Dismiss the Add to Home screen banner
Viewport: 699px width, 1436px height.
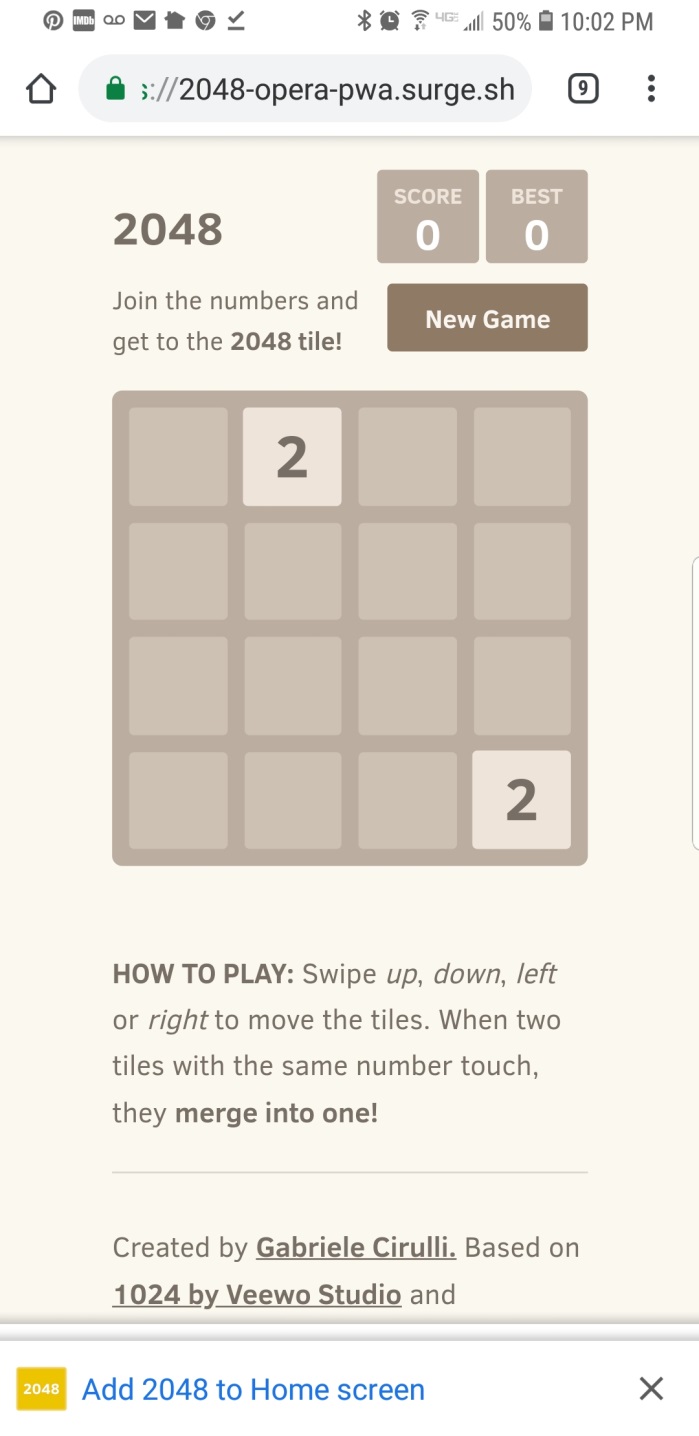651,1388
